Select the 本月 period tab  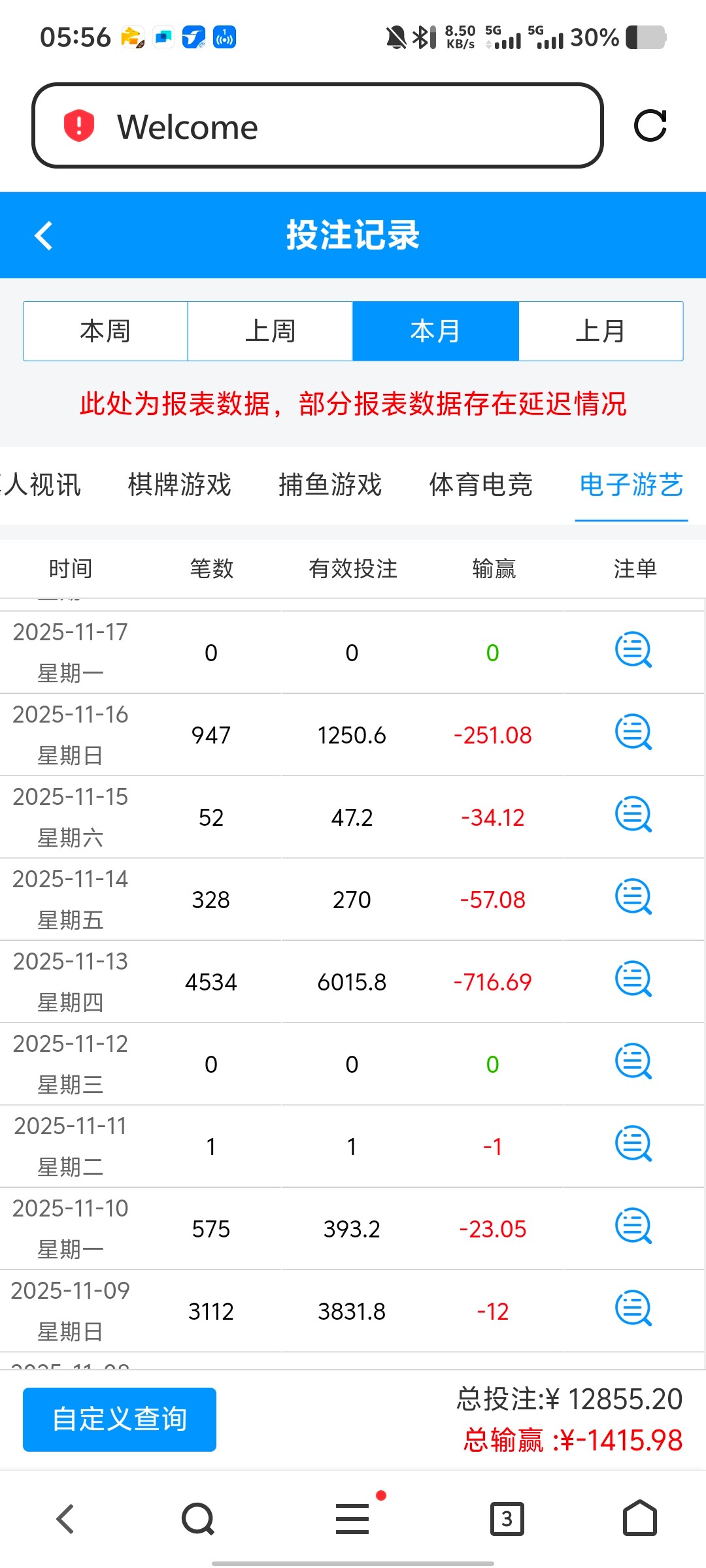[435, 331]
